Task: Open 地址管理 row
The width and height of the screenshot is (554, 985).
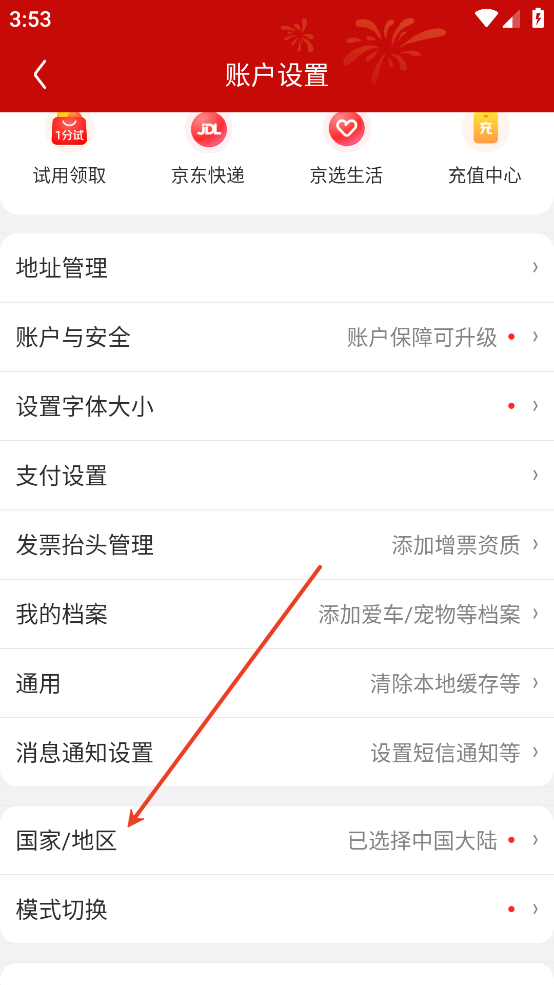Action: pyautogui.click(x=277, y=268)
